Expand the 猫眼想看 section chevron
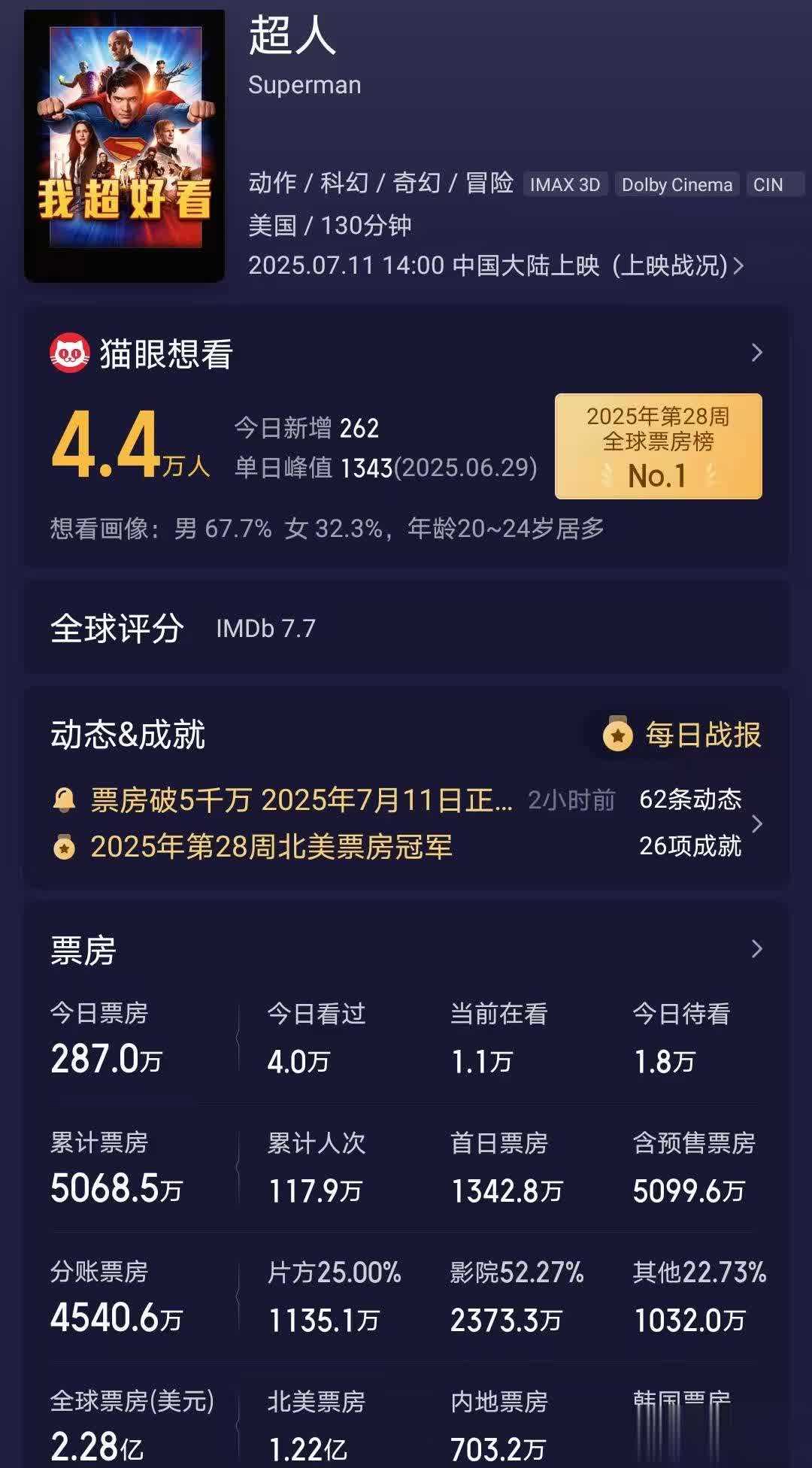The image size is (812, 1468). point(756,353)
